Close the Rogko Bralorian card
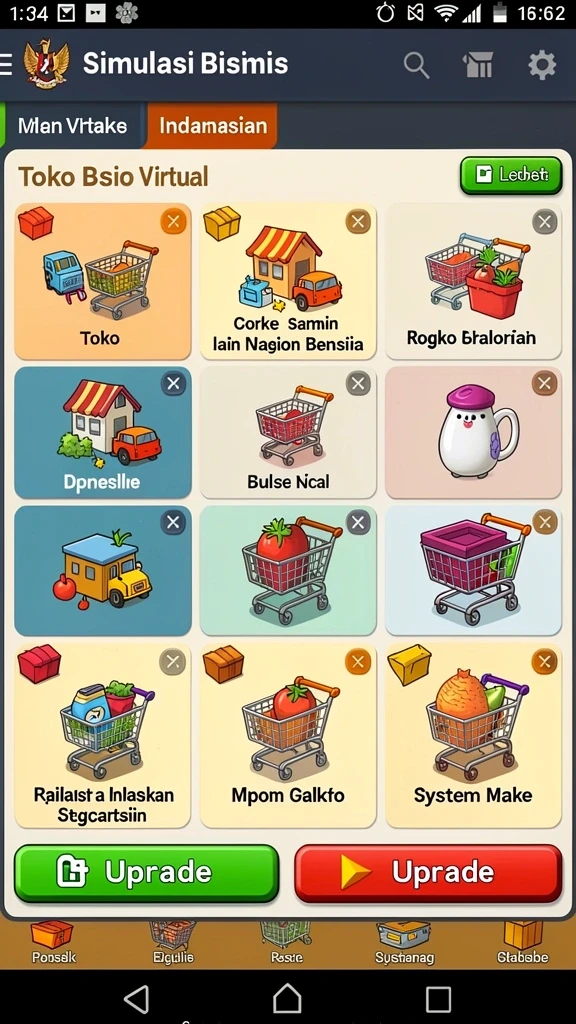 pos(543,222)
